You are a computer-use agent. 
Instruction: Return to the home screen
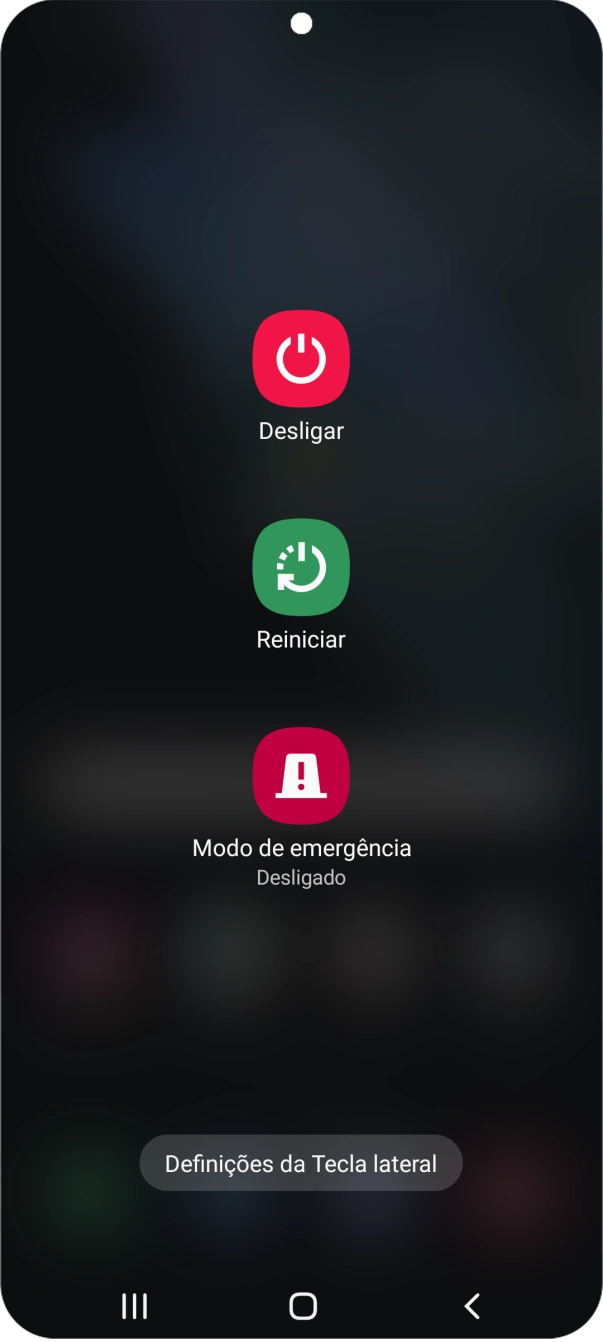pos(302,1305)
